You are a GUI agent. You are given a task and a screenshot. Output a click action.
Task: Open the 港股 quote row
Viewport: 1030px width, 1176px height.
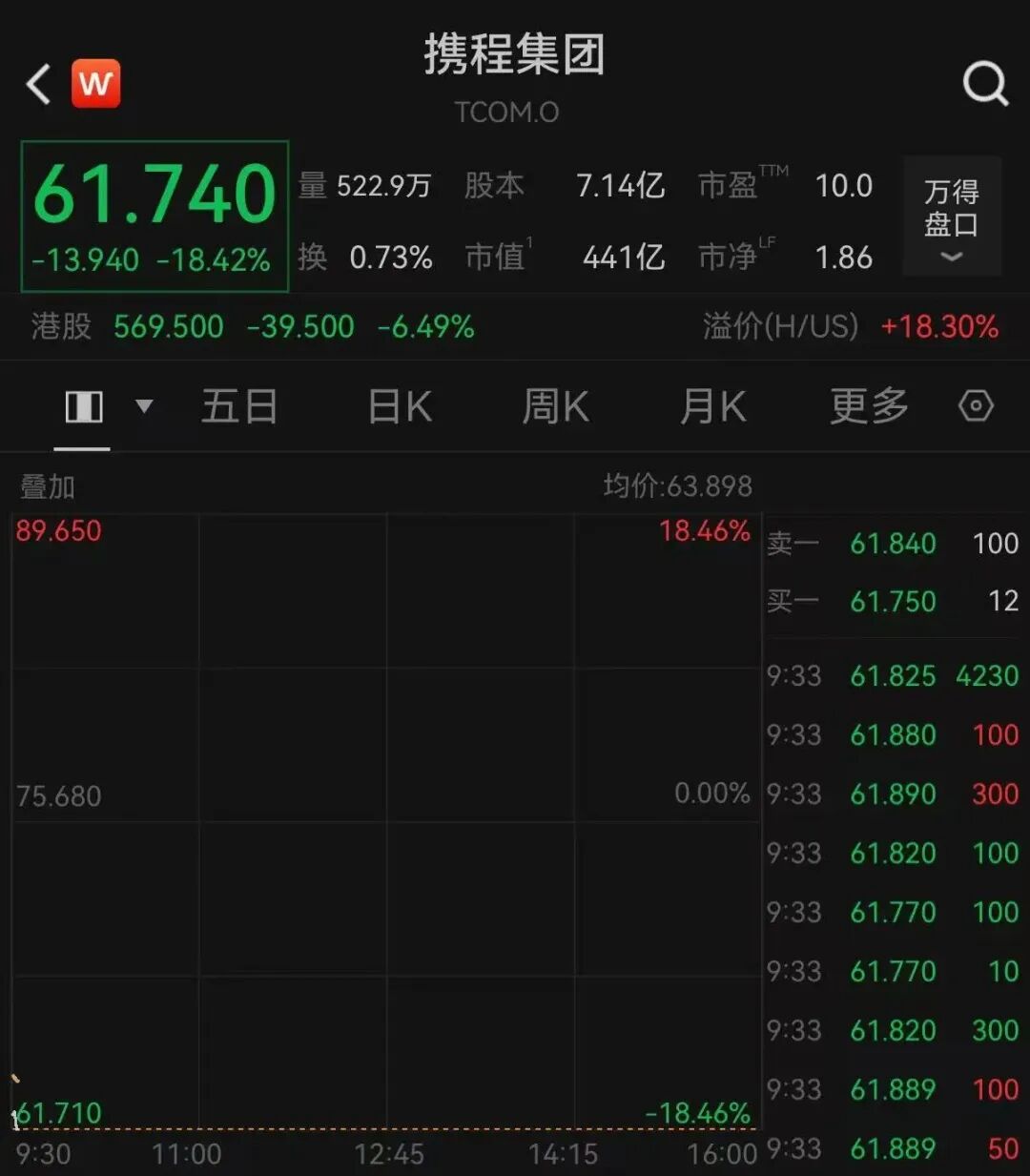[x=253, y=327]
